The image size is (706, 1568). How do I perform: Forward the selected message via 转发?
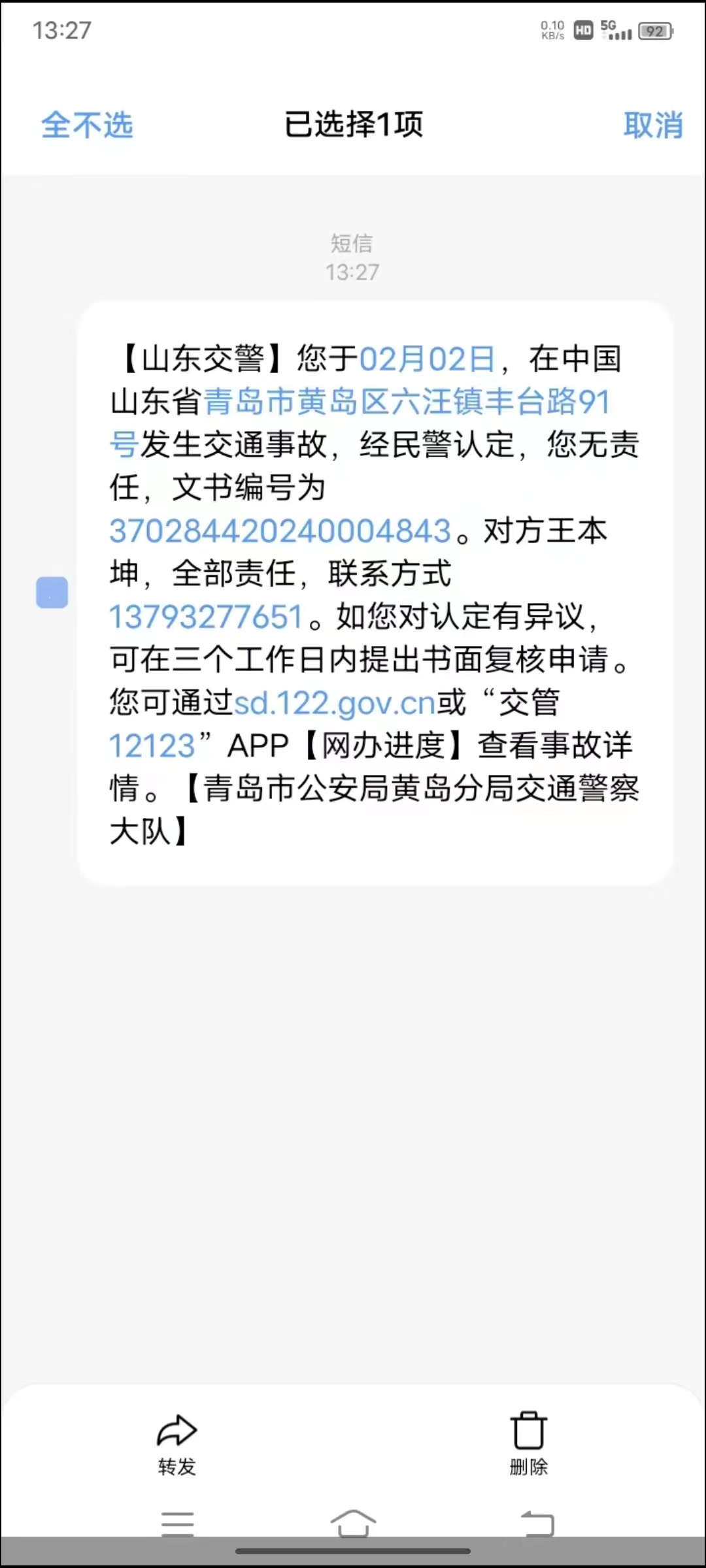point(176,1445)
